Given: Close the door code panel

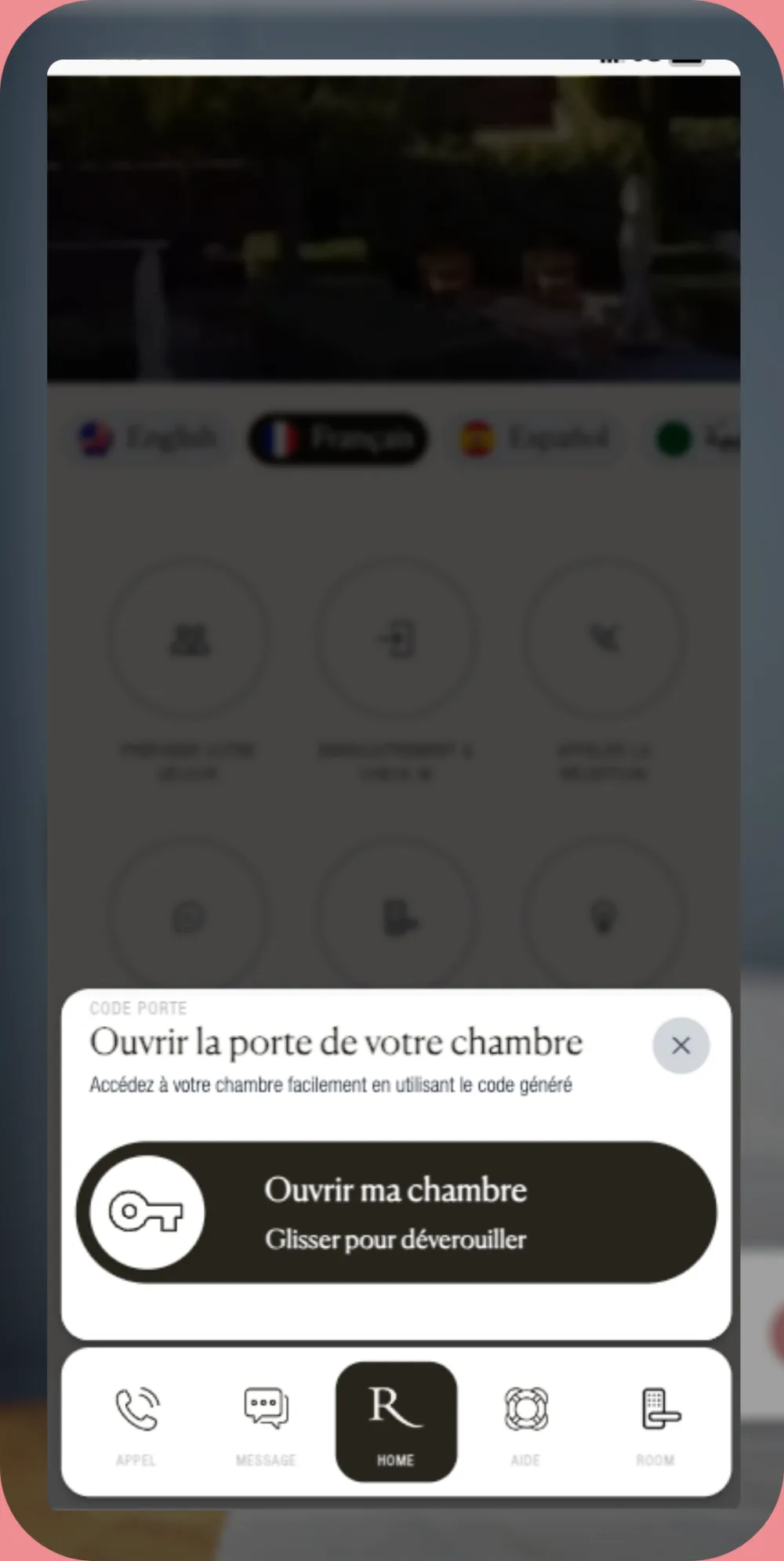Looking at the screenshot, I should 681,1045.
